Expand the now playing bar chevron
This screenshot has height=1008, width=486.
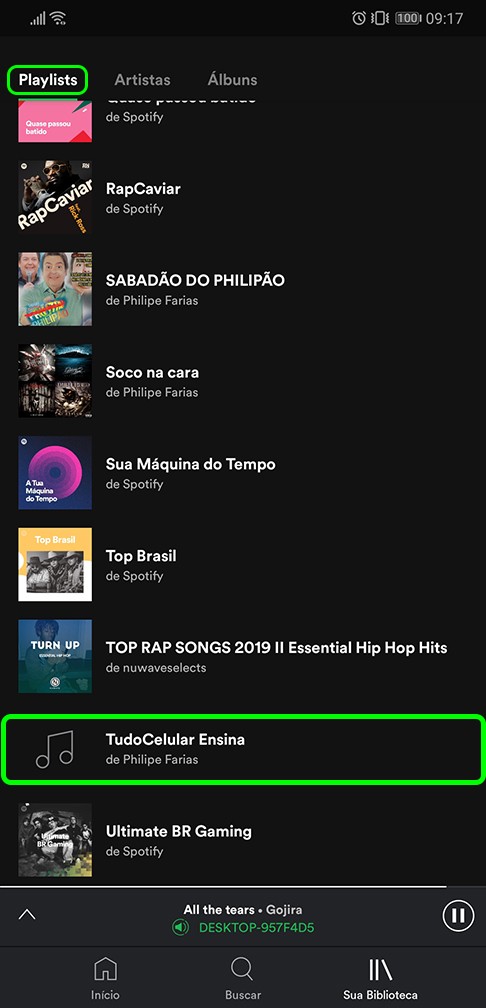[x=27, y=914]
